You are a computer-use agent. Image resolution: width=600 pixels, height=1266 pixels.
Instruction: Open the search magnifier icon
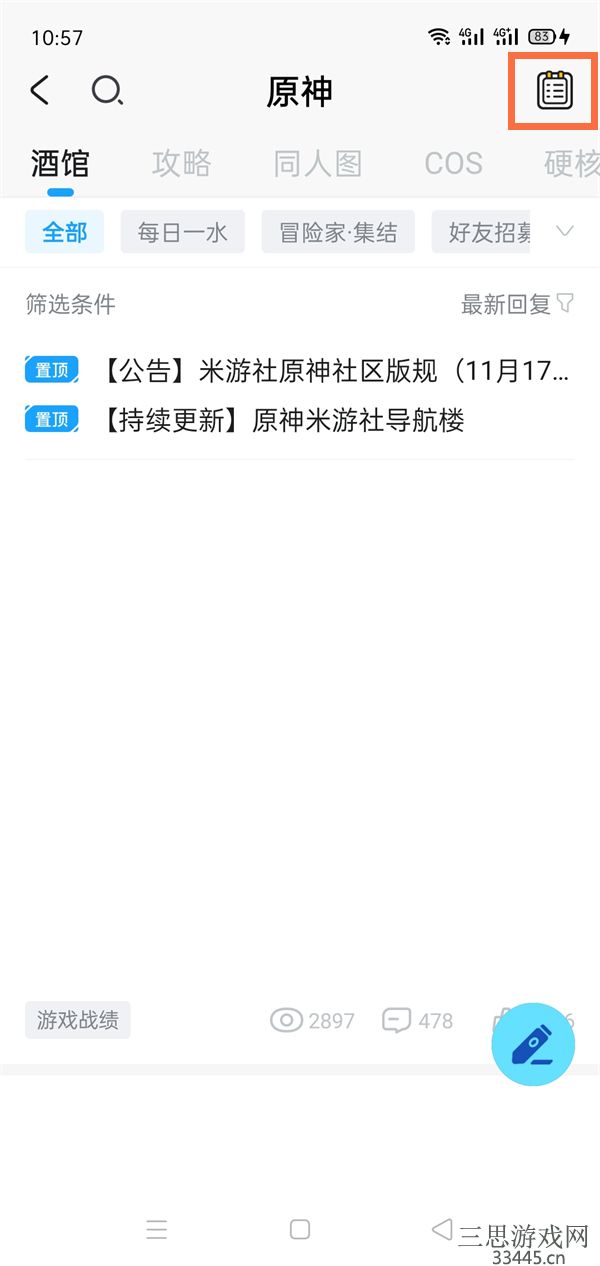click(x=107, y=92)
